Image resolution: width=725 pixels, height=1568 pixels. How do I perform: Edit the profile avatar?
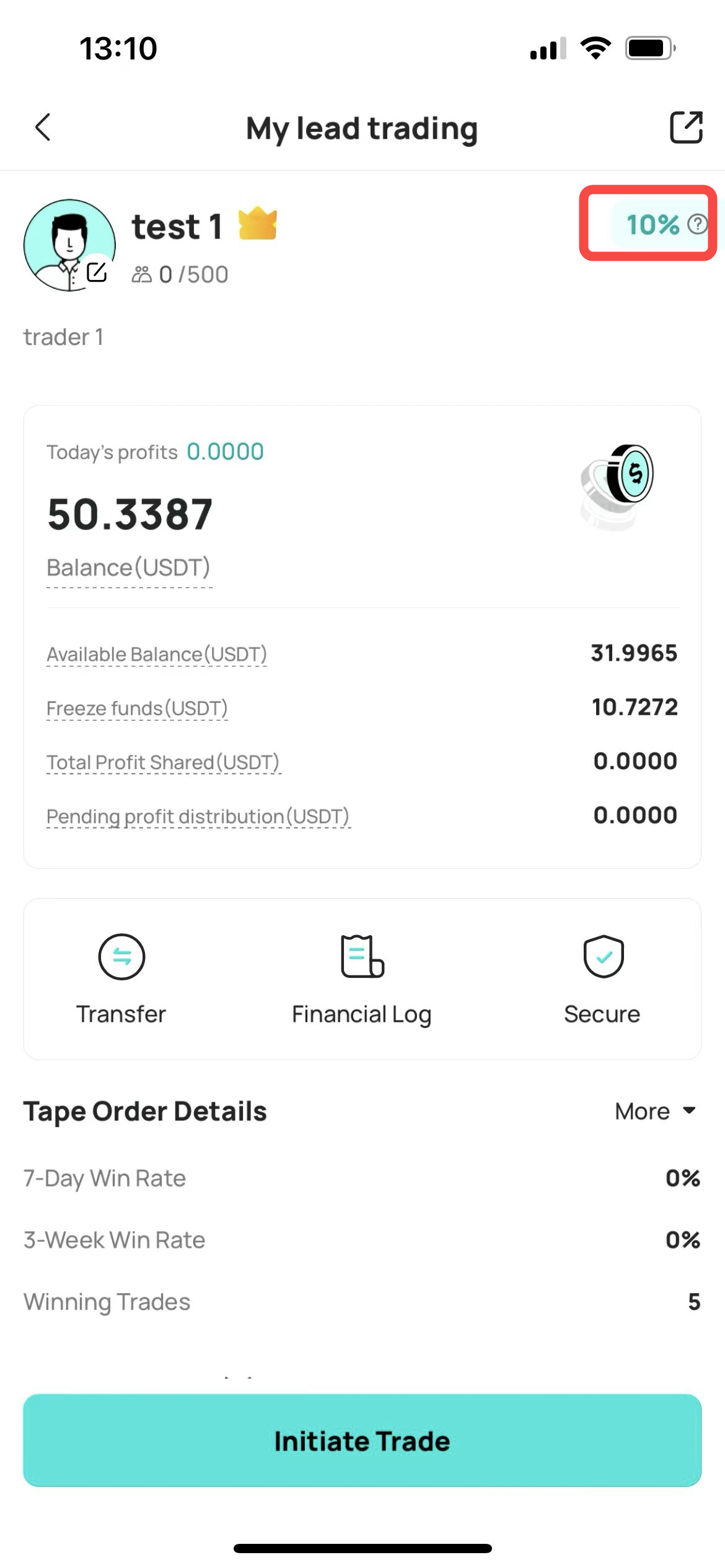97,271
